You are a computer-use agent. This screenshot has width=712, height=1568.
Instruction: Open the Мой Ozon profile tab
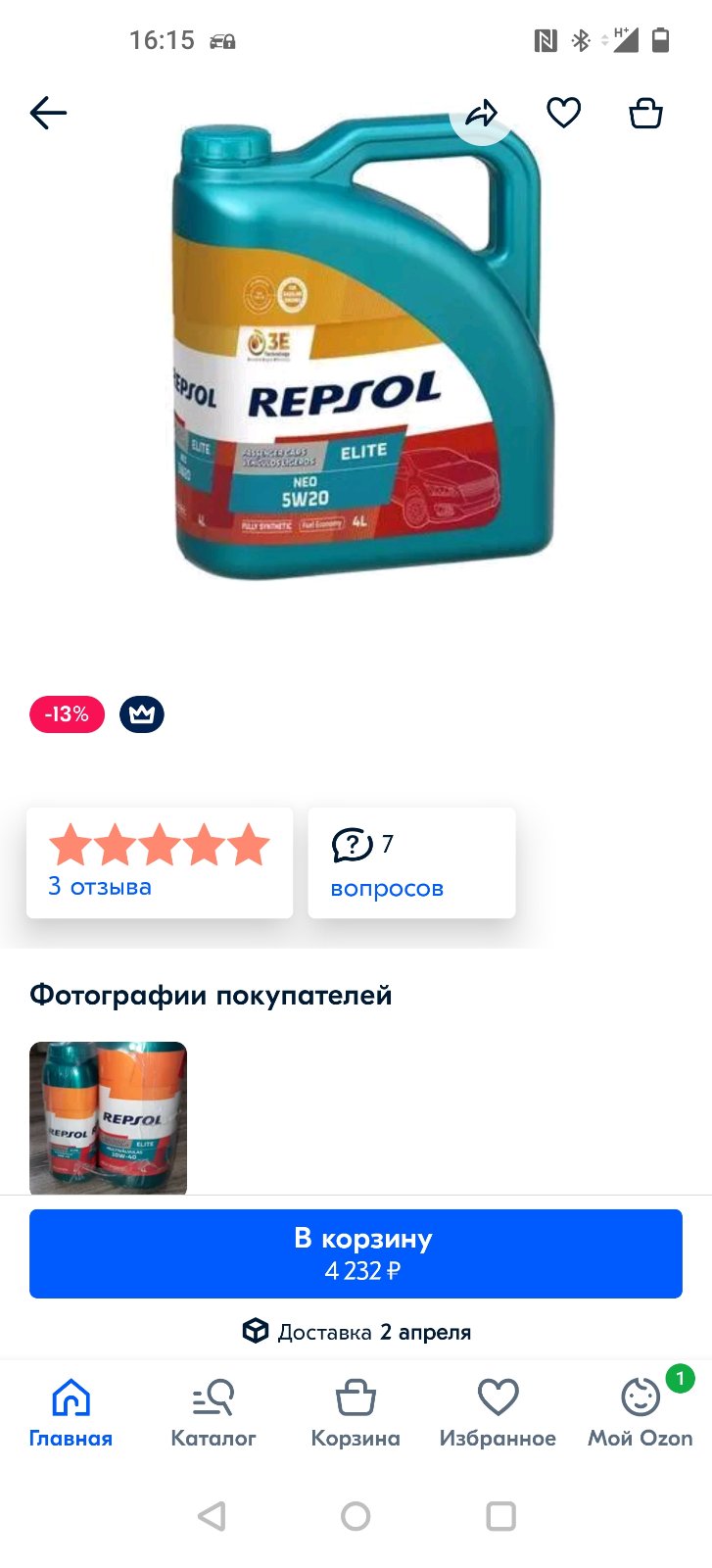[641, 1413]
